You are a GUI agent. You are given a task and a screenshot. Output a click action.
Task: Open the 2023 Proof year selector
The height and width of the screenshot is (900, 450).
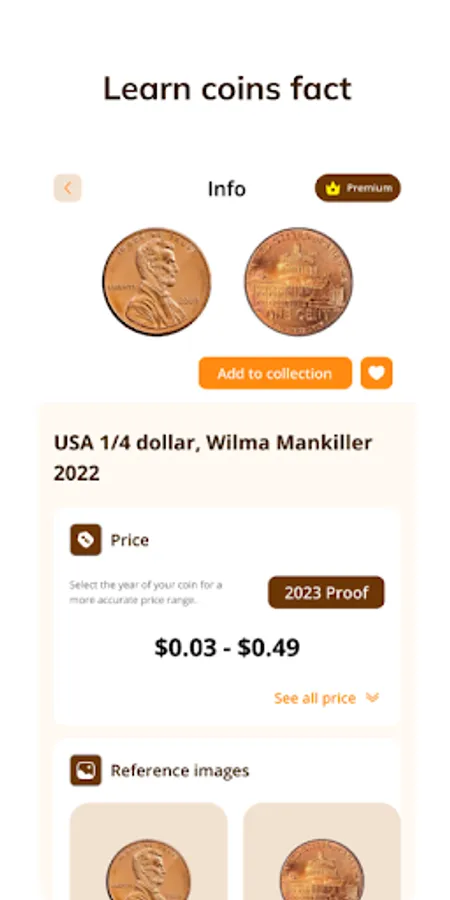tap(326, 592)
